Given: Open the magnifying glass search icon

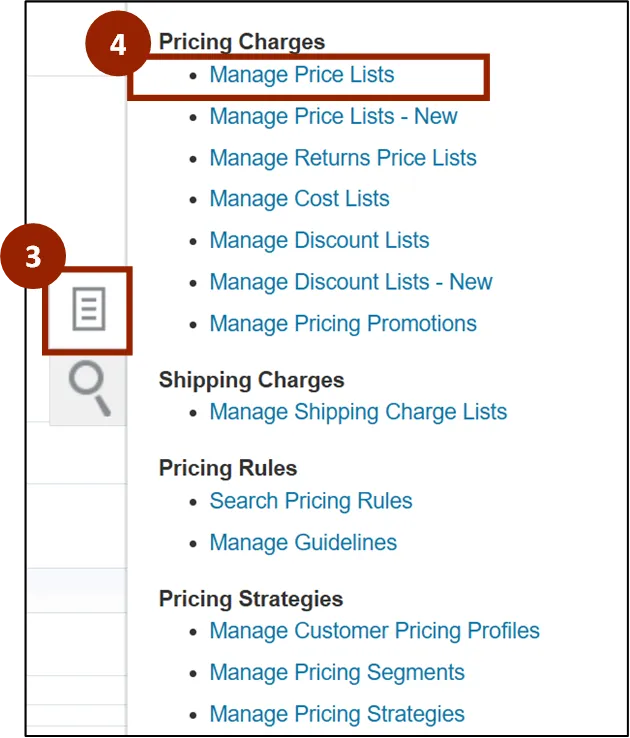Looking at the screenshot, I should point(88,389).
